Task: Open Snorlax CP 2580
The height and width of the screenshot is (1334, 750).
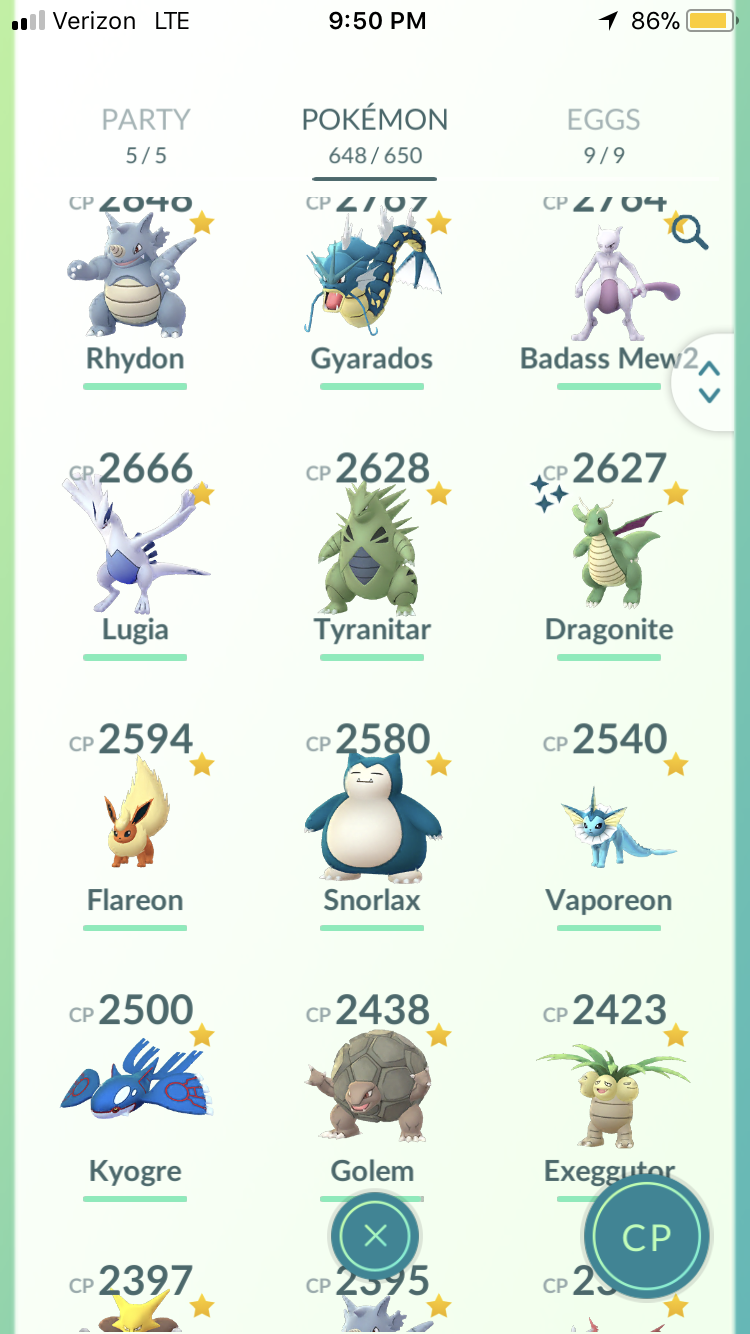Action: 372,826
